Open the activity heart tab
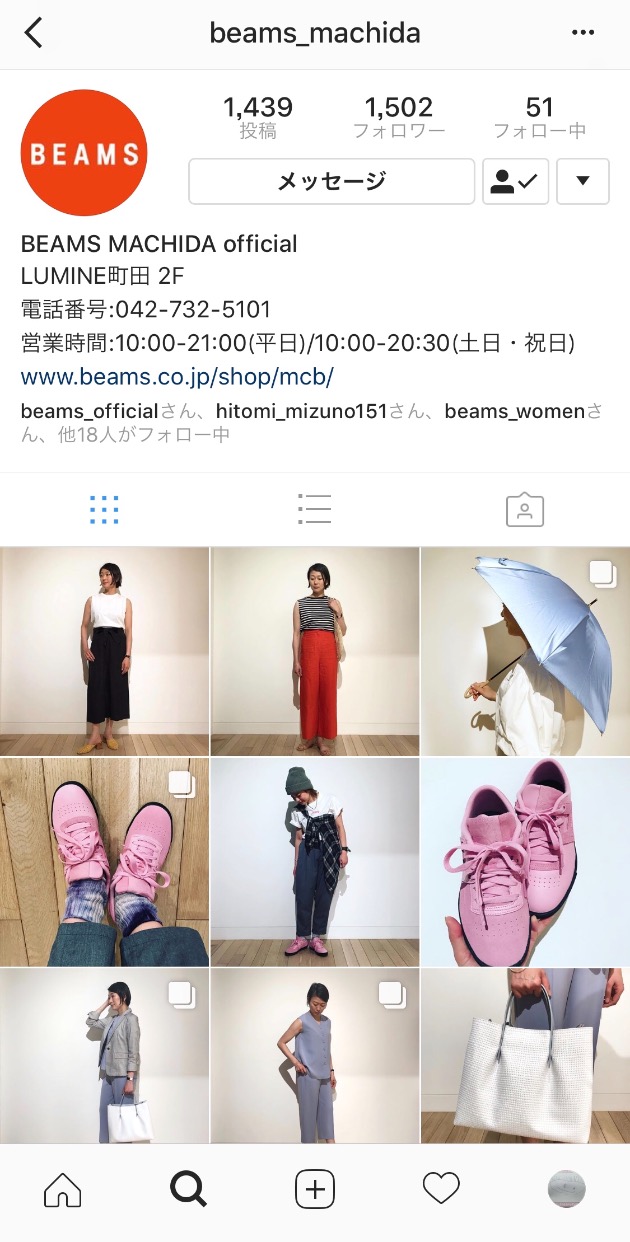Viewport: 630px width, 1242px height. pos(441,1189)
